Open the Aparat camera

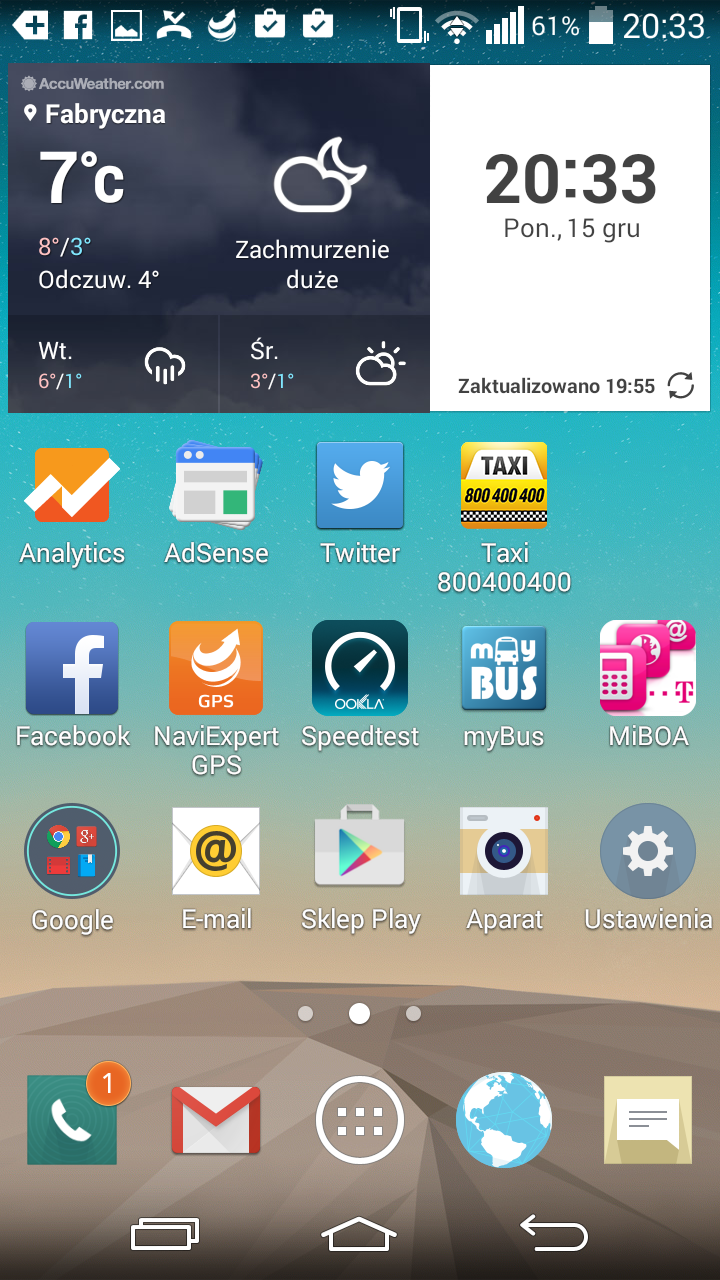(x=504, y=851)
